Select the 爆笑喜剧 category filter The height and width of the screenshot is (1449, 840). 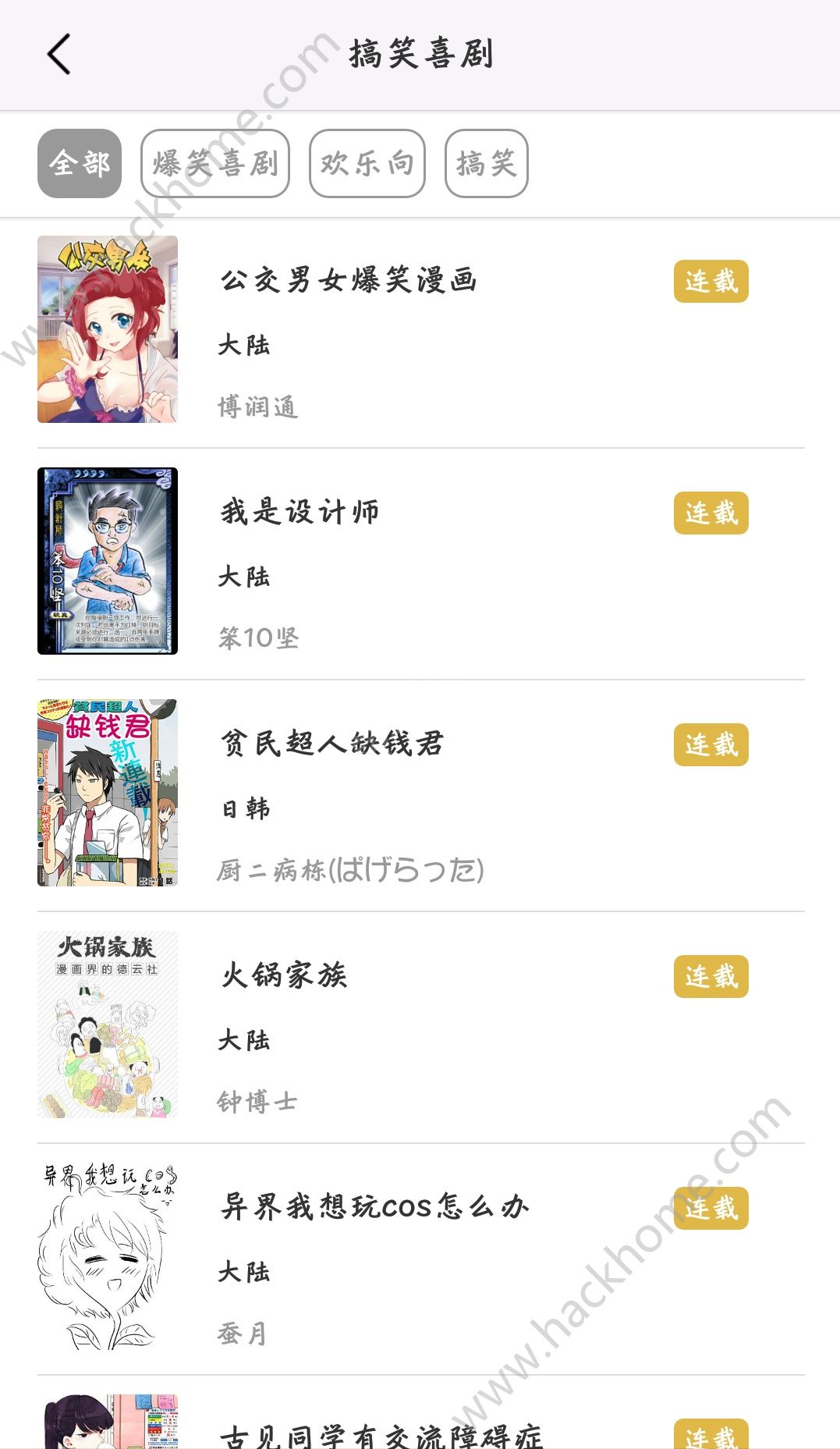(x=215, y=164)
